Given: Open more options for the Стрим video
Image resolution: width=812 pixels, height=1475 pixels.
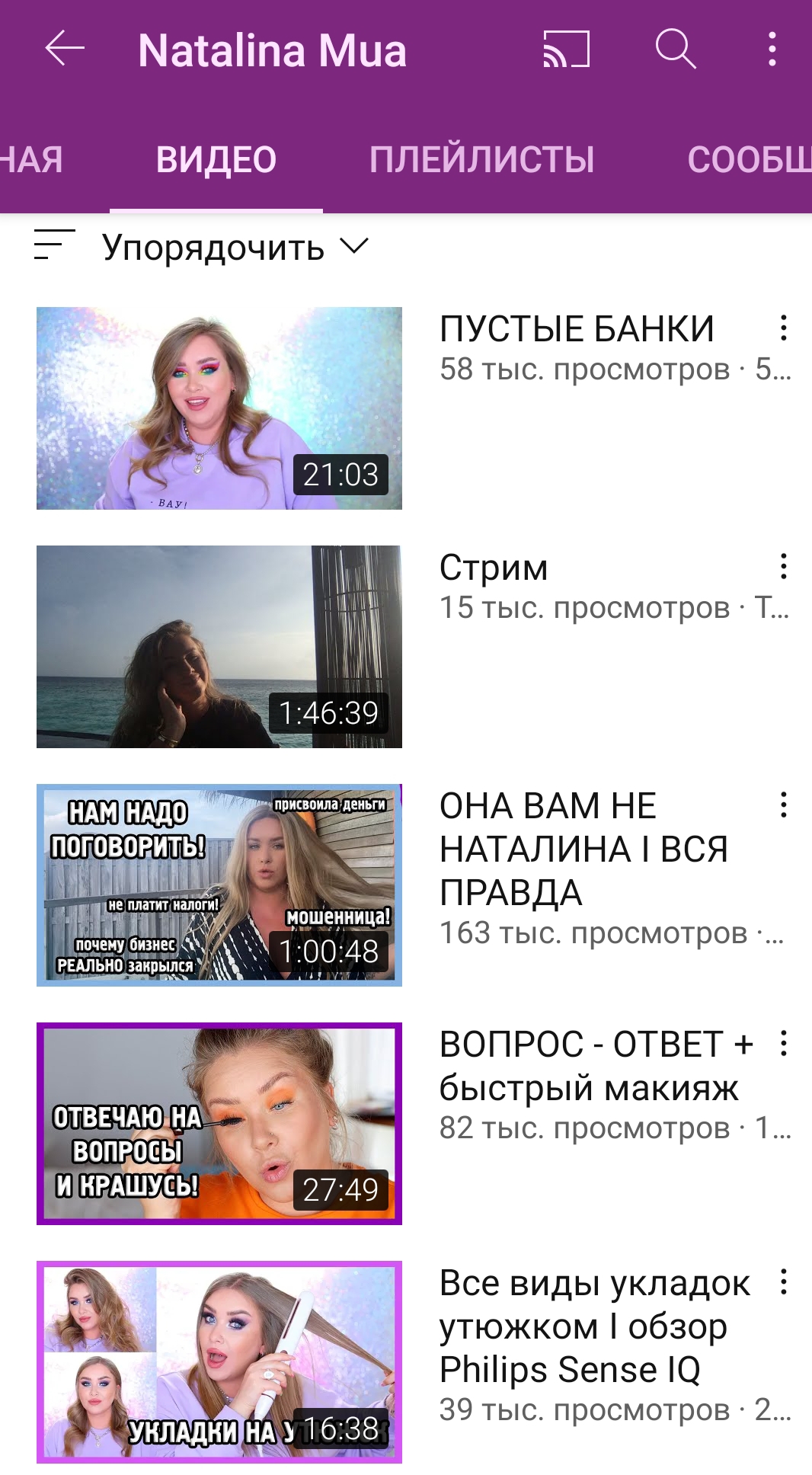Looking at the screenshot, I should tap(783, 567).
